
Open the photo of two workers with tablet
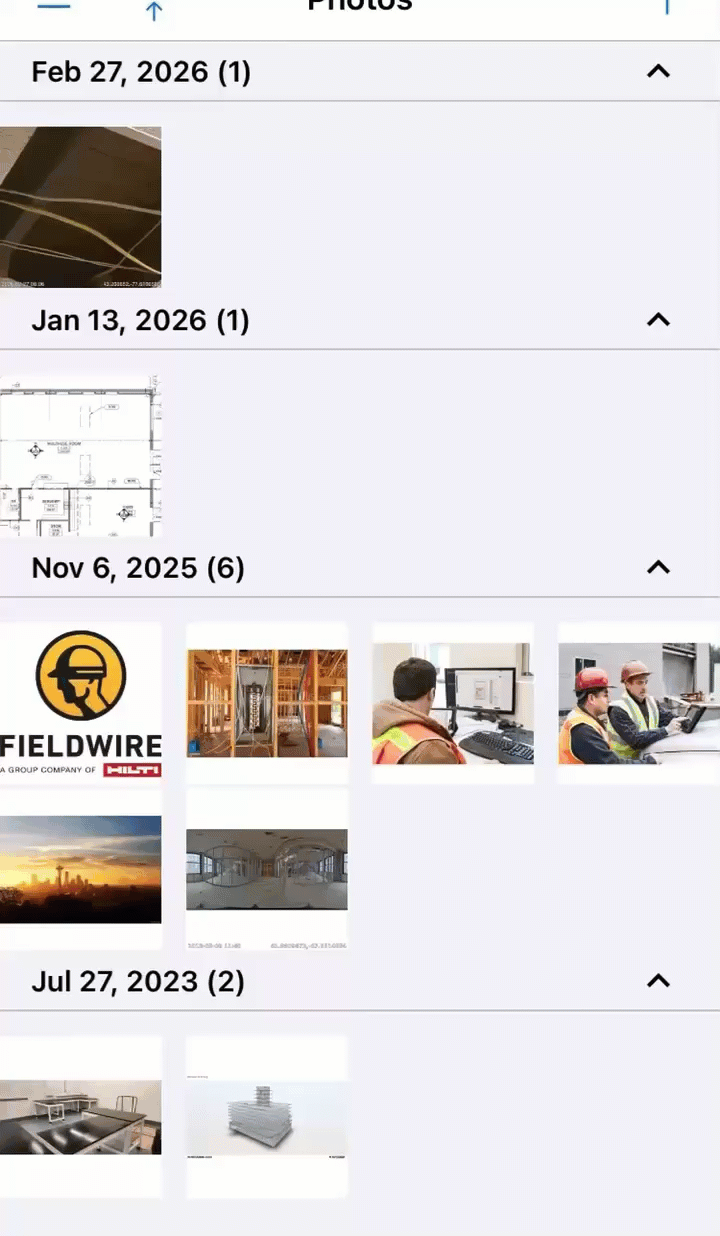pos(638,703)
